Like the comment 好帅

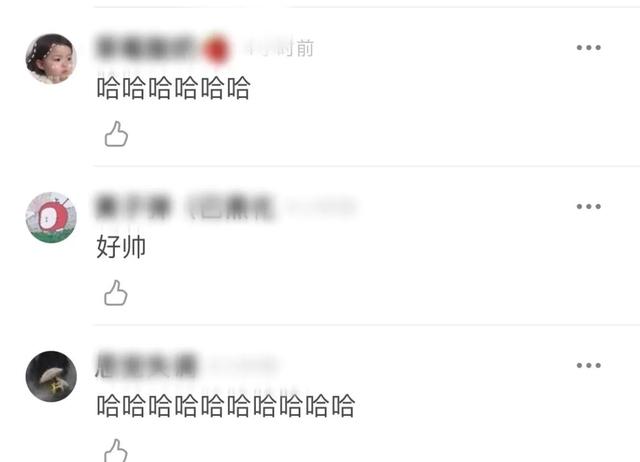(x=116, y=293)
